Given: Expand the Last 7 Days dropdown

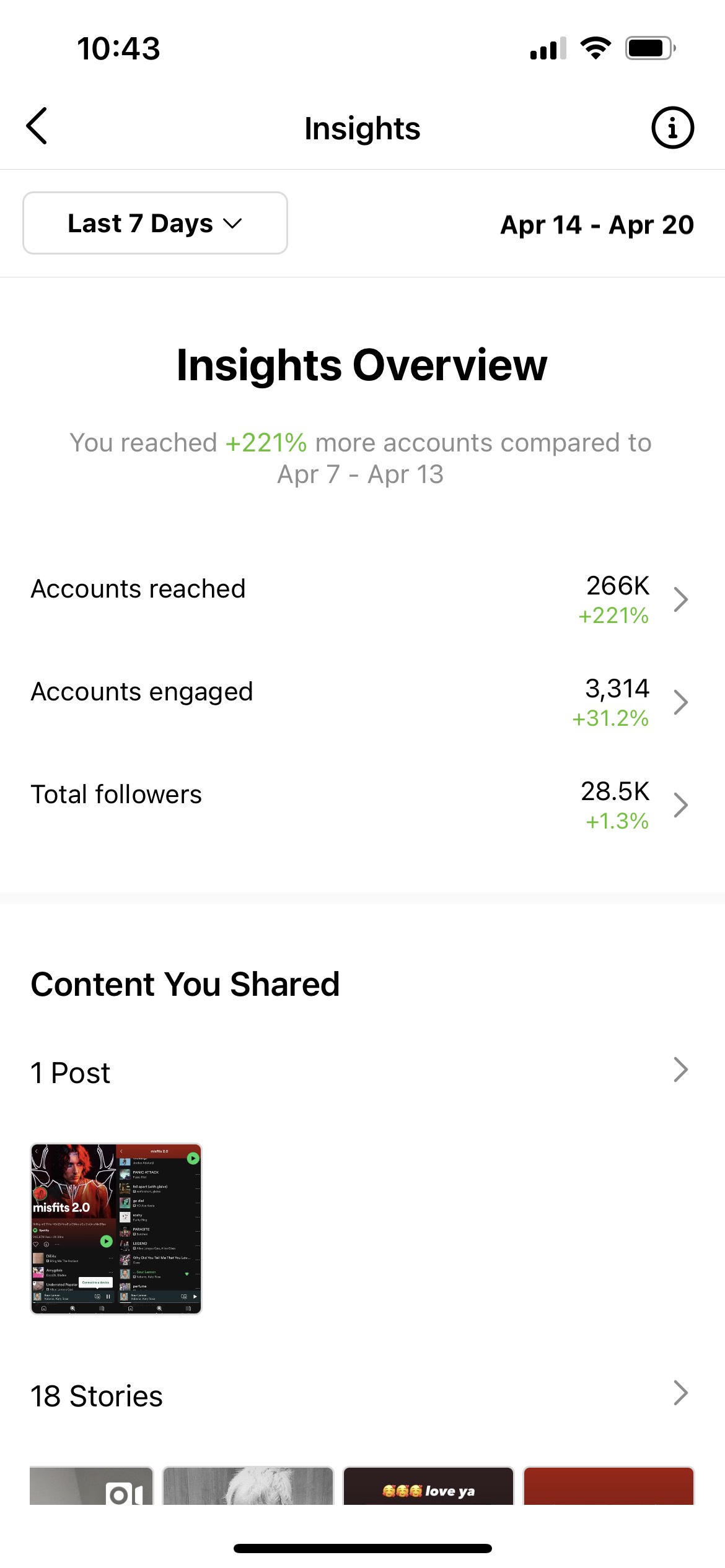Looking at the screenshot, I should click(155, 223).
